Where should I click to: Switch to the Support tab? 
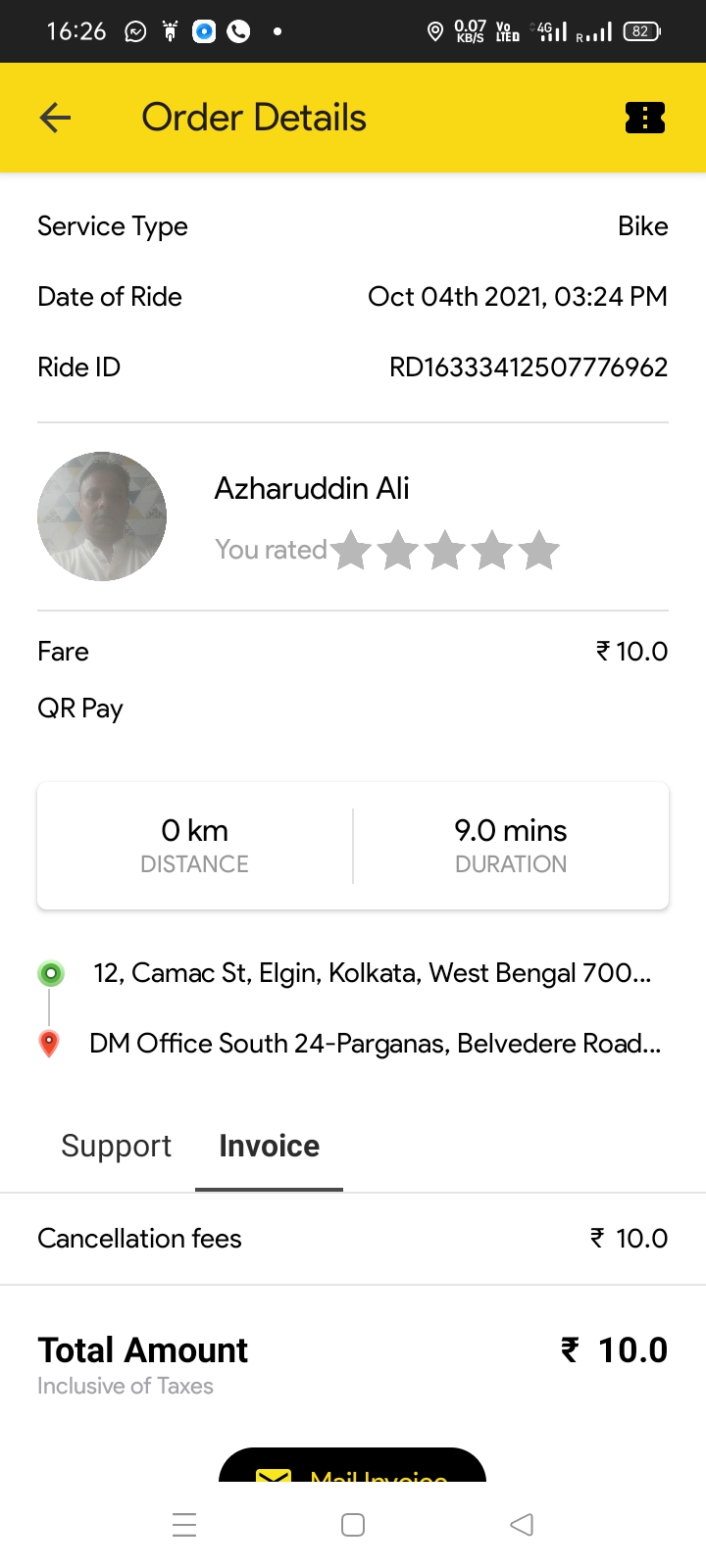tap(116, 1146)
